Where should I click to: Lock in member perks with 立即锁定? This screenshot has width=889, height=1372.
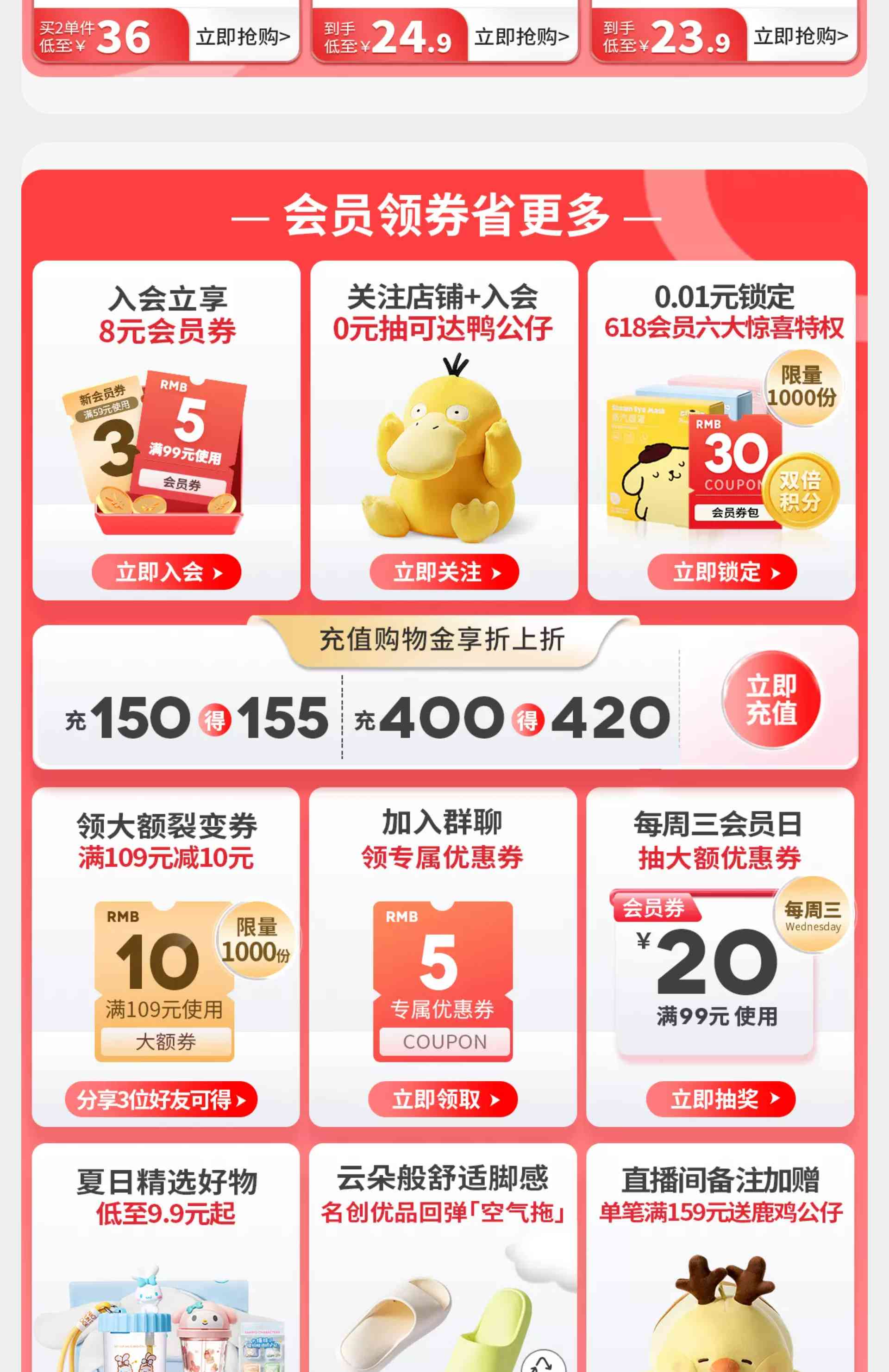tap(722, 572)
